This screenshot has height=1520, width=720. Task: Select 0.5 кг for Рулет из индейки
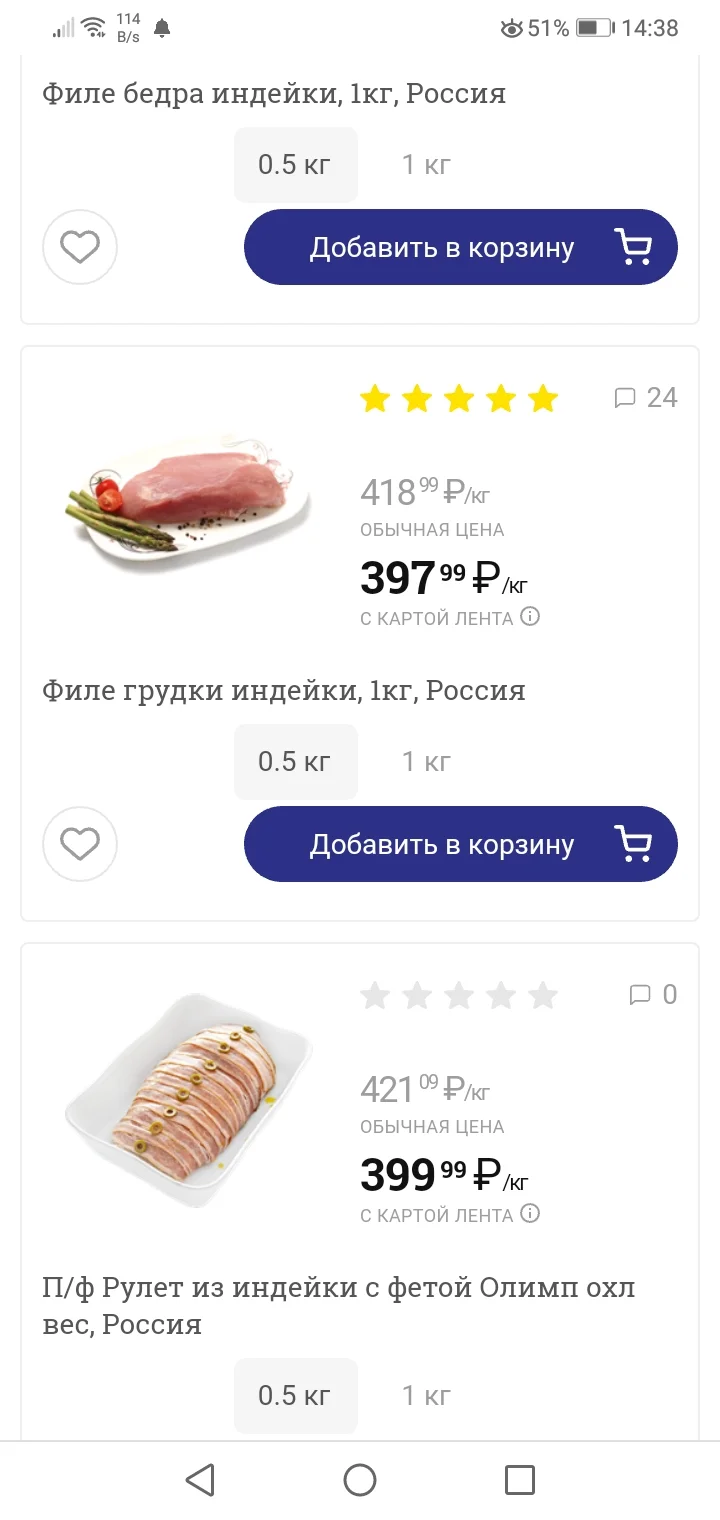click(x=295, y=1396)
